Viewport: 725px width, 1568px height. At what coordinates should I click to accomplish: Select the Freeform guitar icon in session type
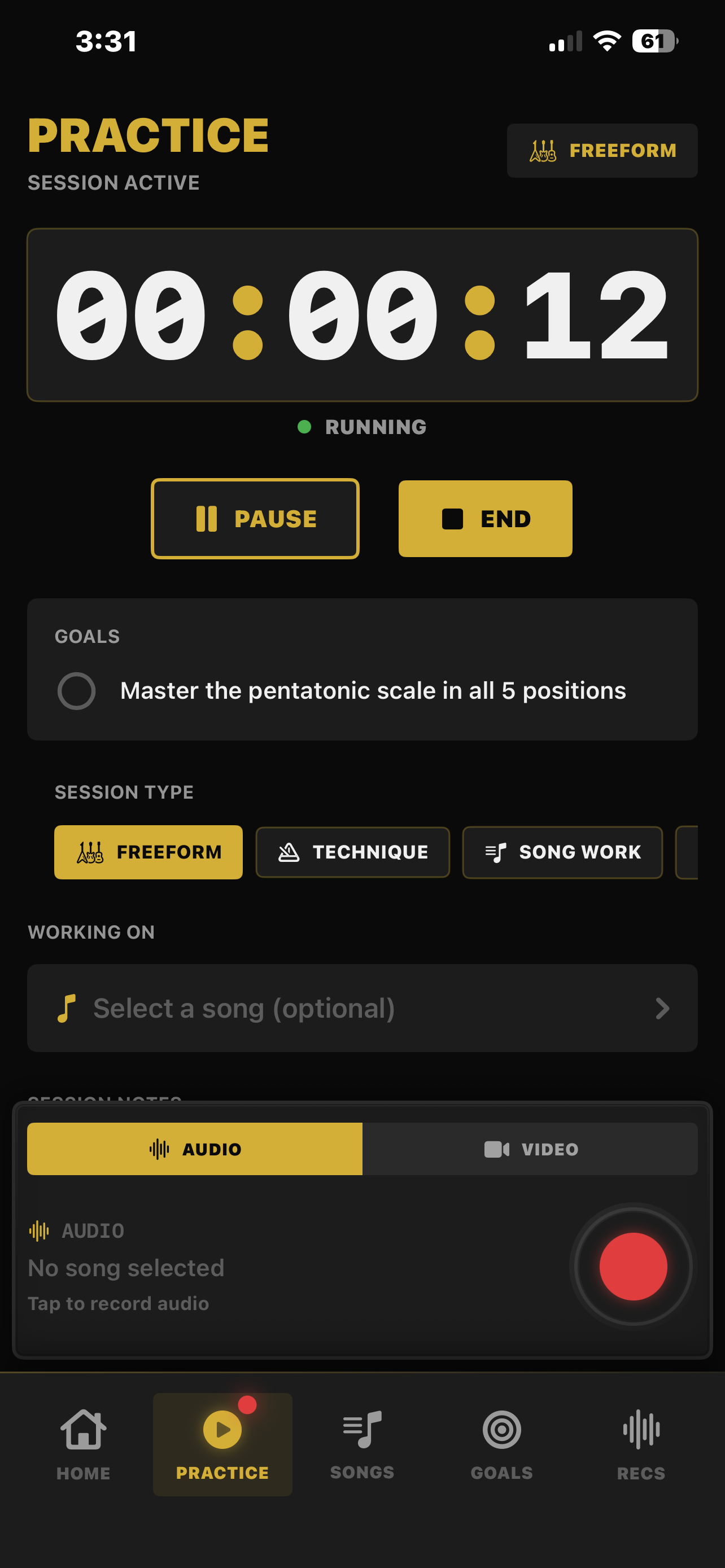[90, 852]
